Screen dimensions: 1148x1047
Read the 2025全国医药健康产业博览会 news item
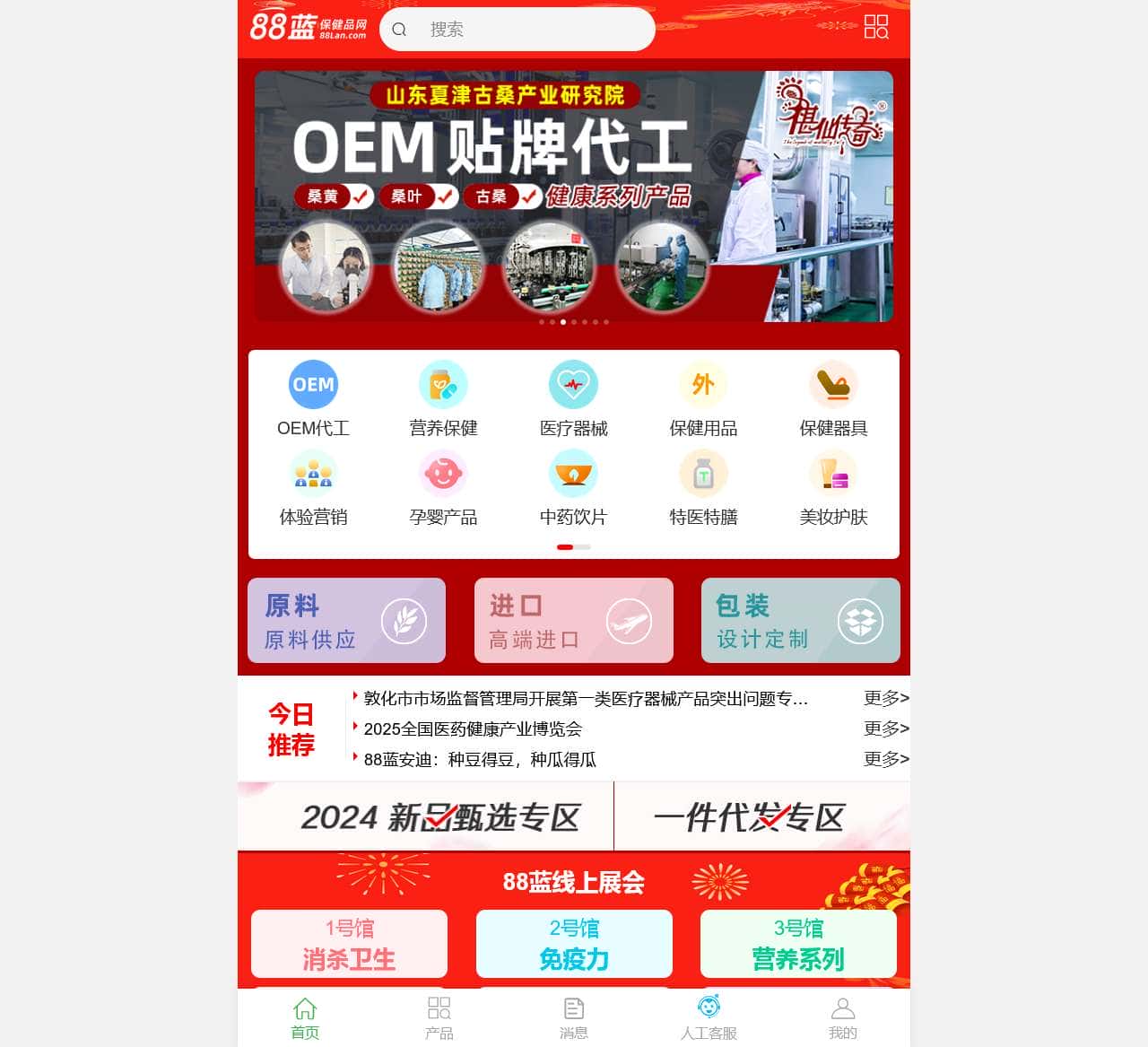tap(473, 729)
